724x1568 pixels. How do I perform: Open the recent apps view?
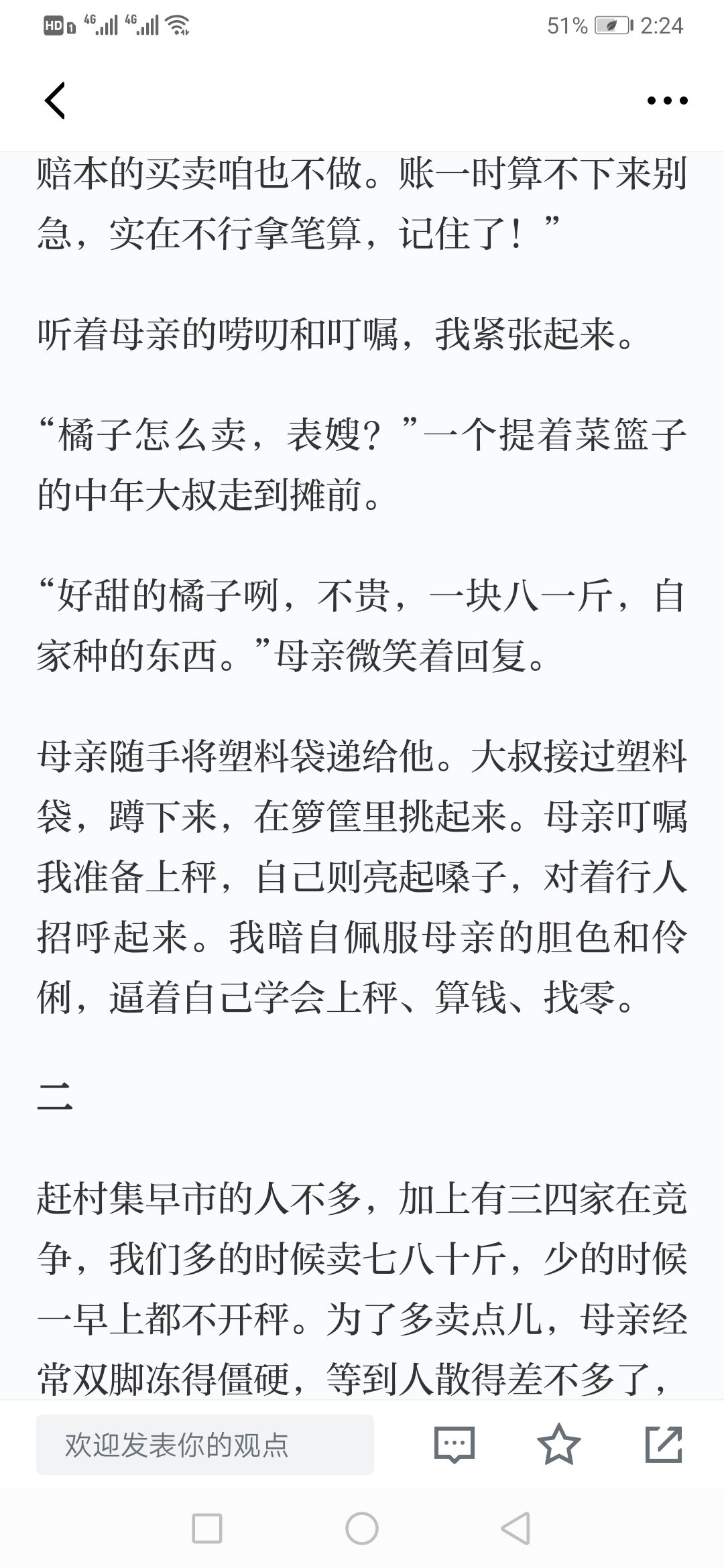[x=207, y=1529]
